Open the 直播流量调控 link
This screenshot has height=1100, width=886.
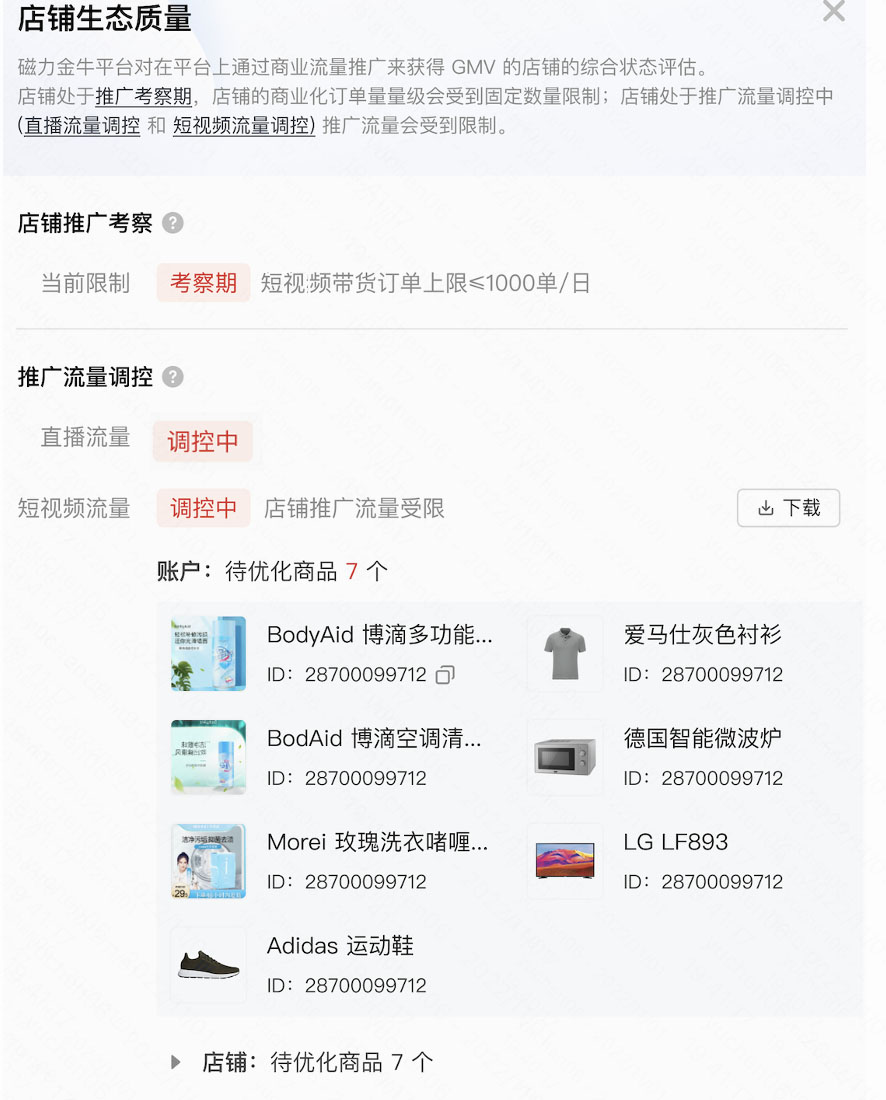click(81, 128)
